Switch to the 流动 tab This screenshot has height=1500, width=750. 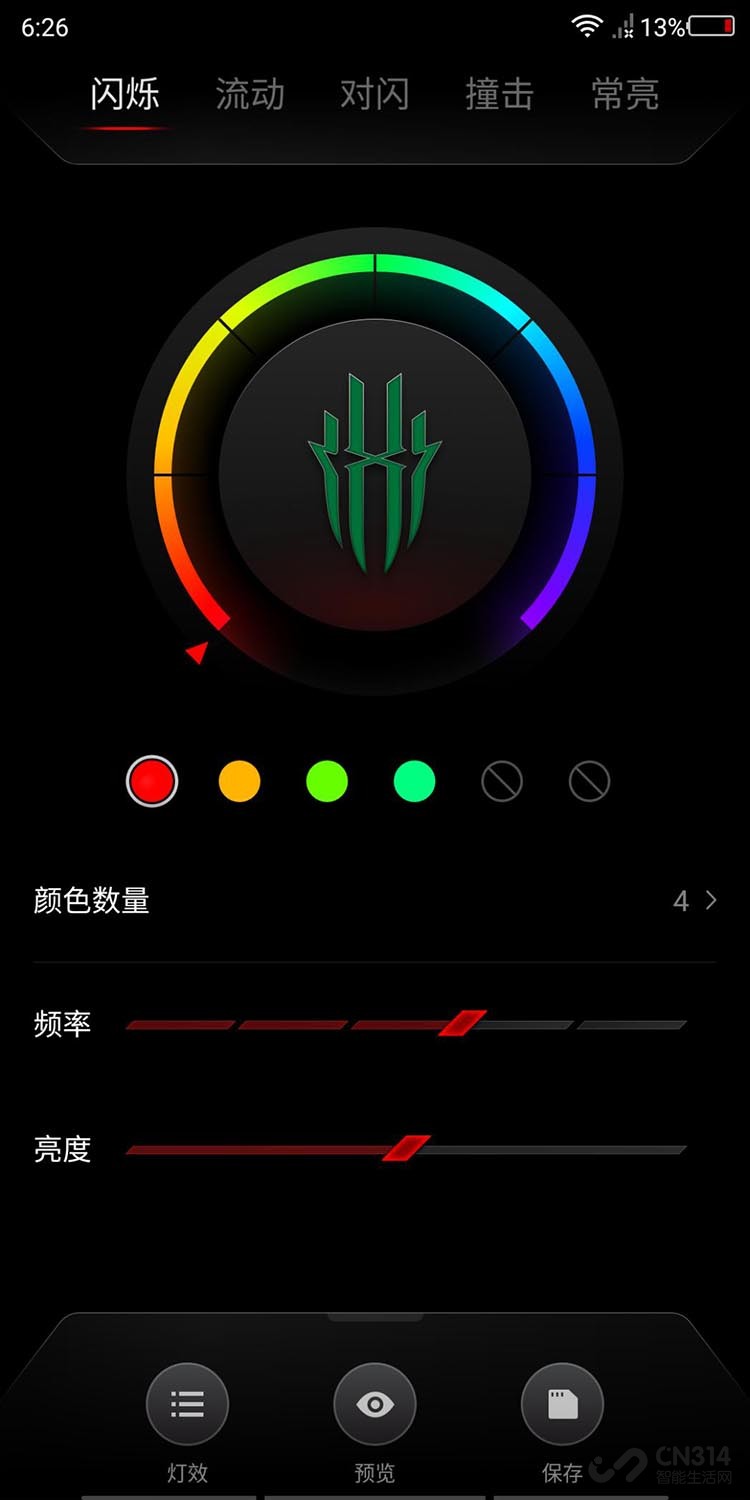pyautogui.click(x=250, y=95)
